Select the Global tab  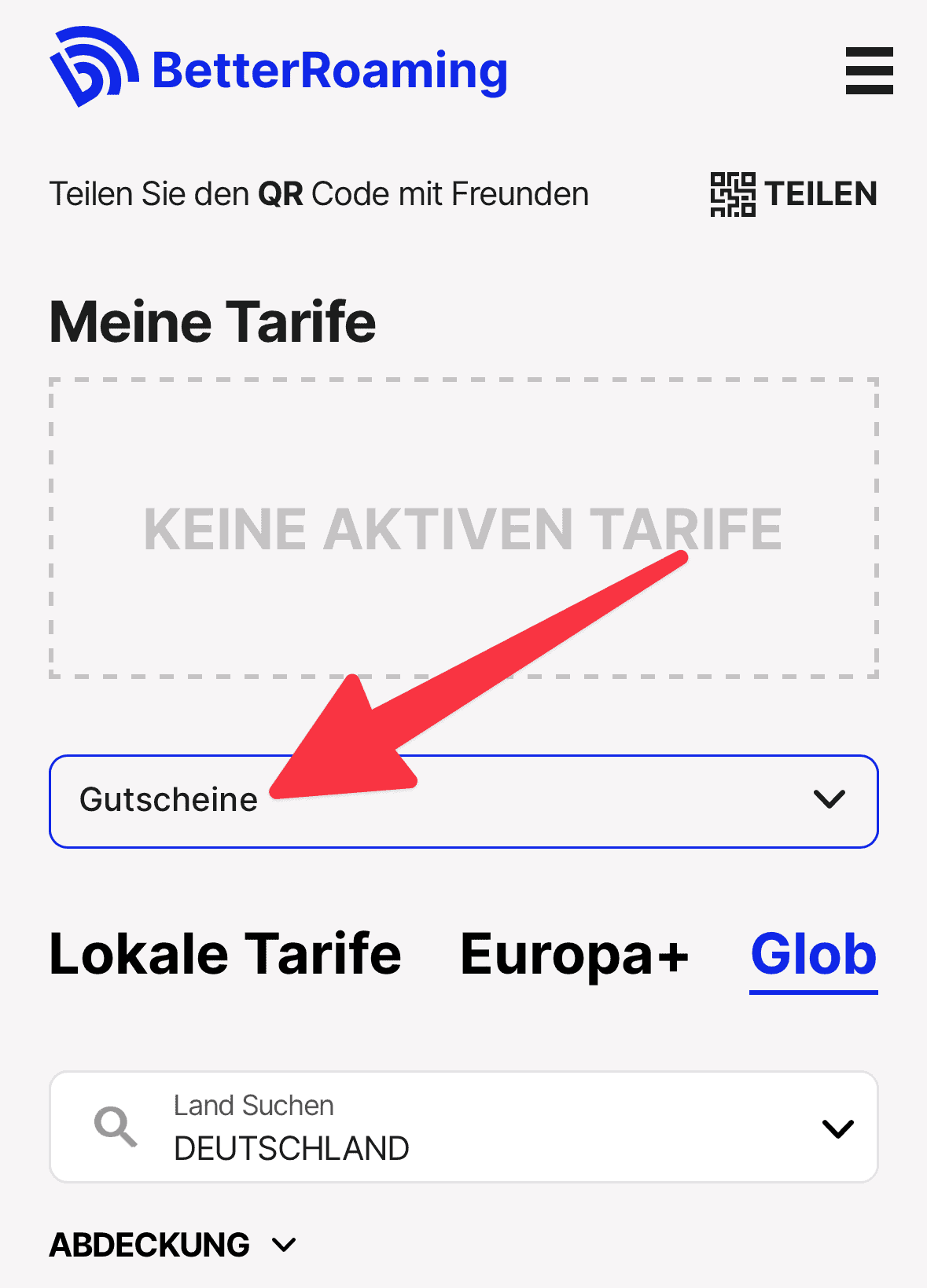pos(814,955)
